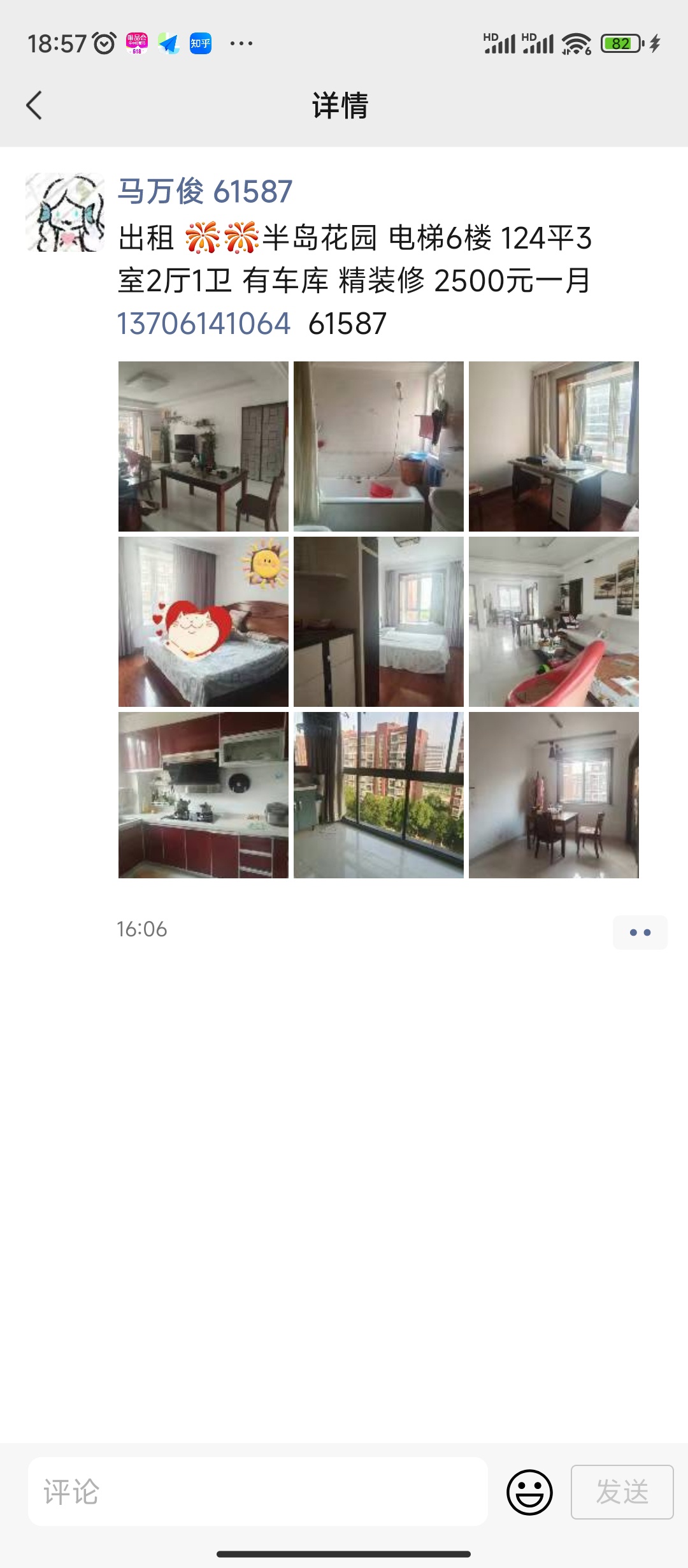
Task: View the balcony window outdoor view photo
Action: (378, 795)
